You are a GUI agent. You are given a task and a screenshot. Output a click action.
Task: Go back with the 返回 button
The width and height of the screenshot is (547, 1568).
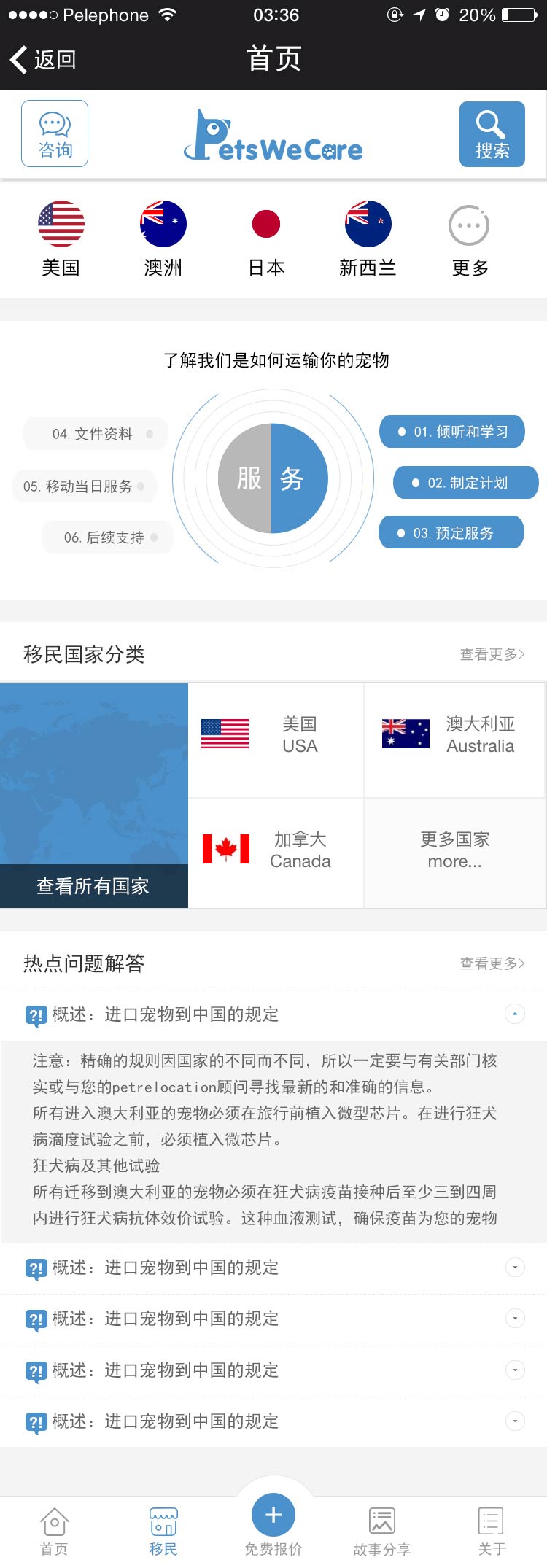tap(44, 59)
